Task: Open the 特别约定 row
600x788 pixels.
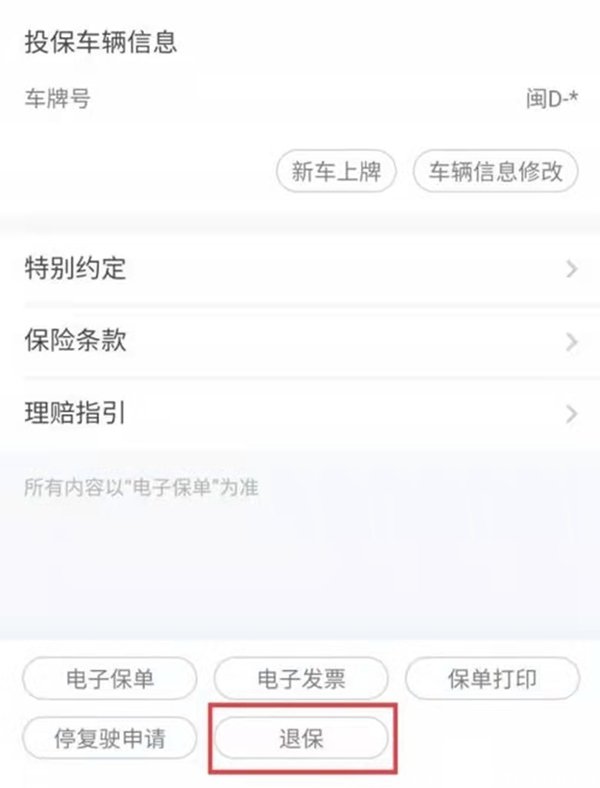Action: click(300, 269)
